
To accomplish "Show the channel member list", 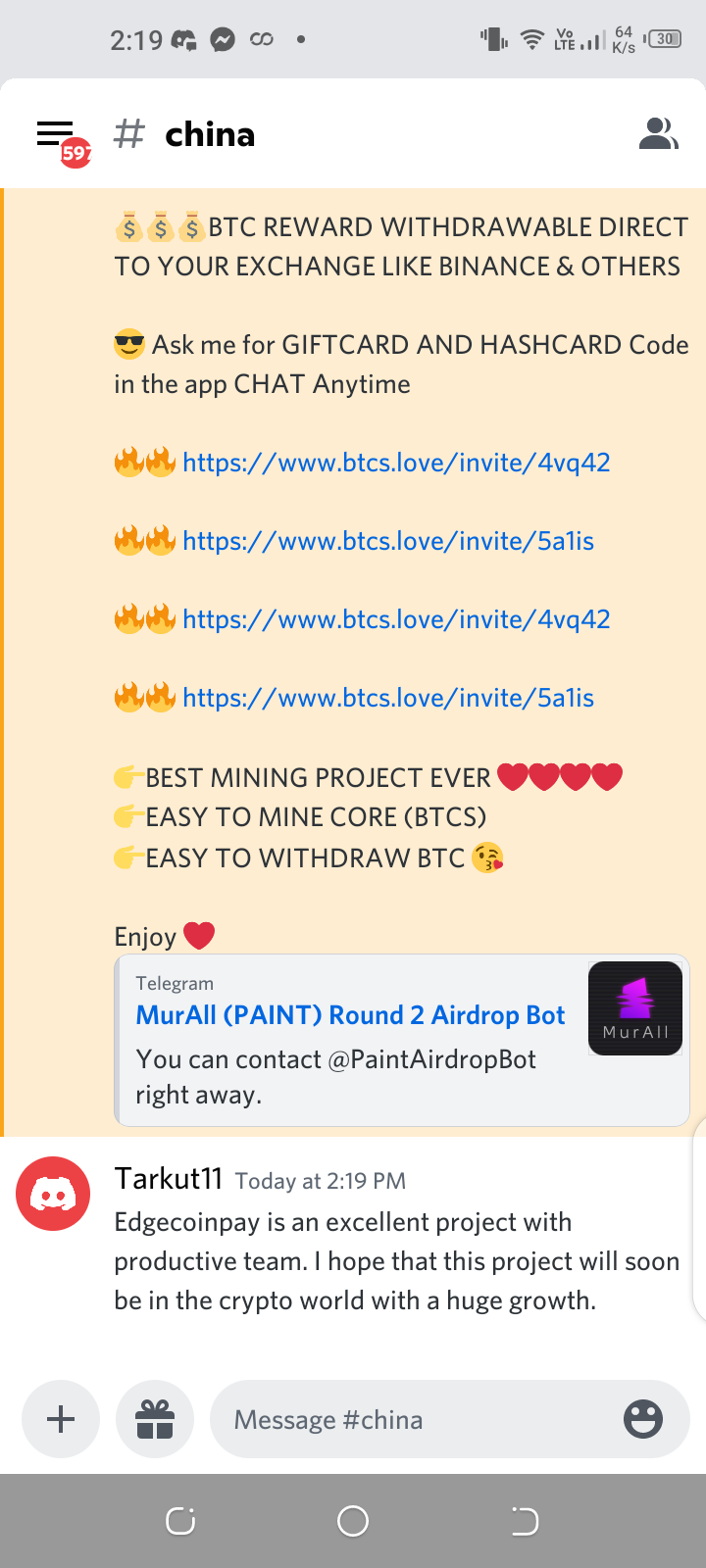I will [x=658, y=134].
